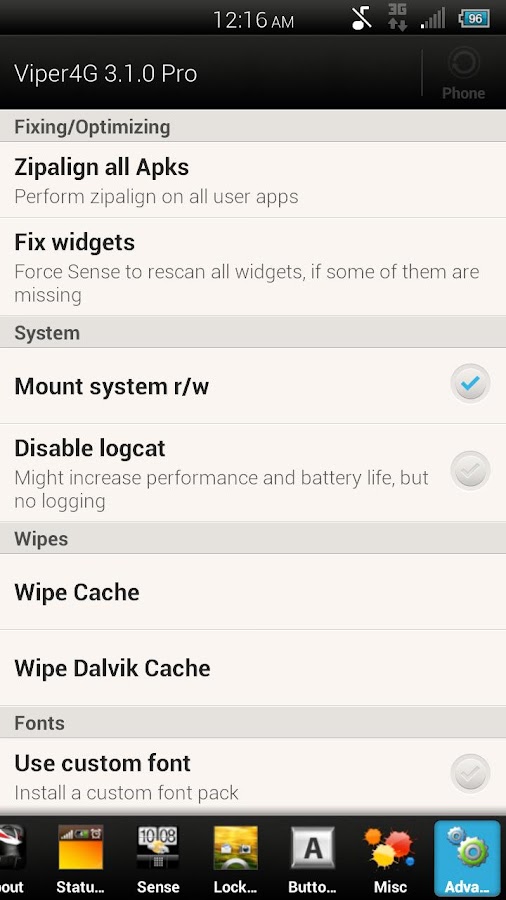Open the Fix widgets option
506x900 pixels.
click(253, 267)
